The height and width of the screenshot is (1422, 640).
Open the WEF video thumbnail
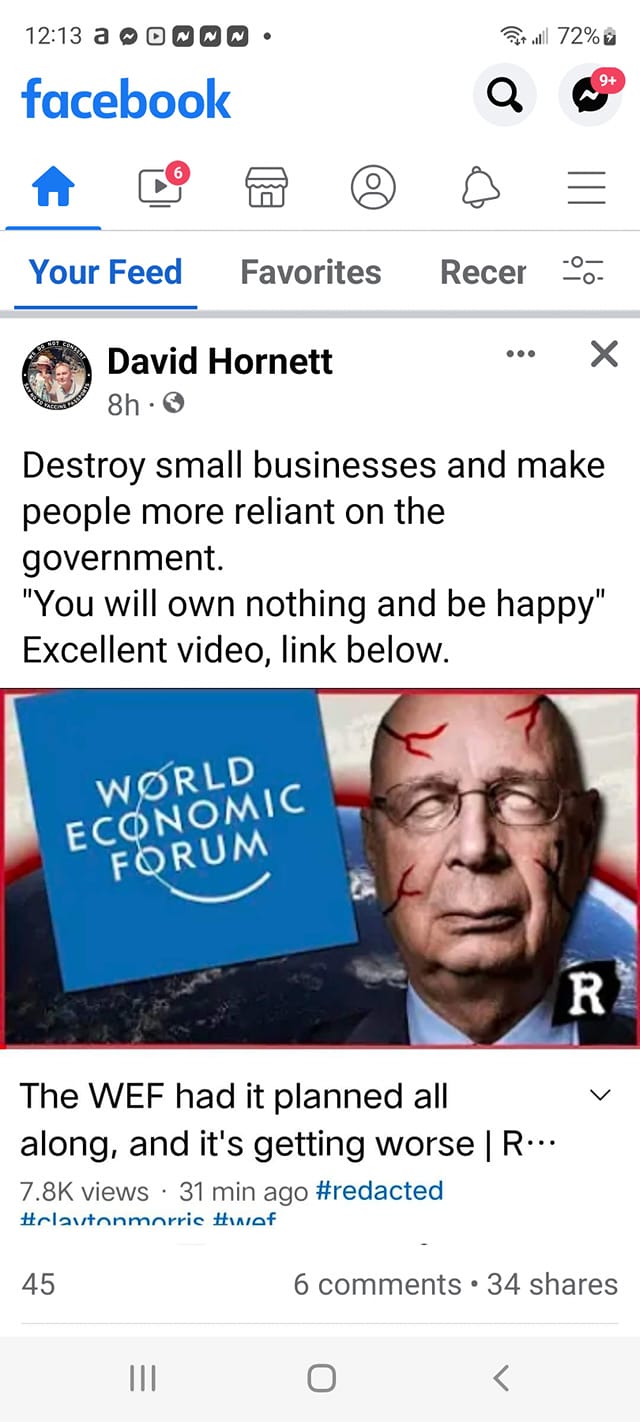click(x=320, y=868)
